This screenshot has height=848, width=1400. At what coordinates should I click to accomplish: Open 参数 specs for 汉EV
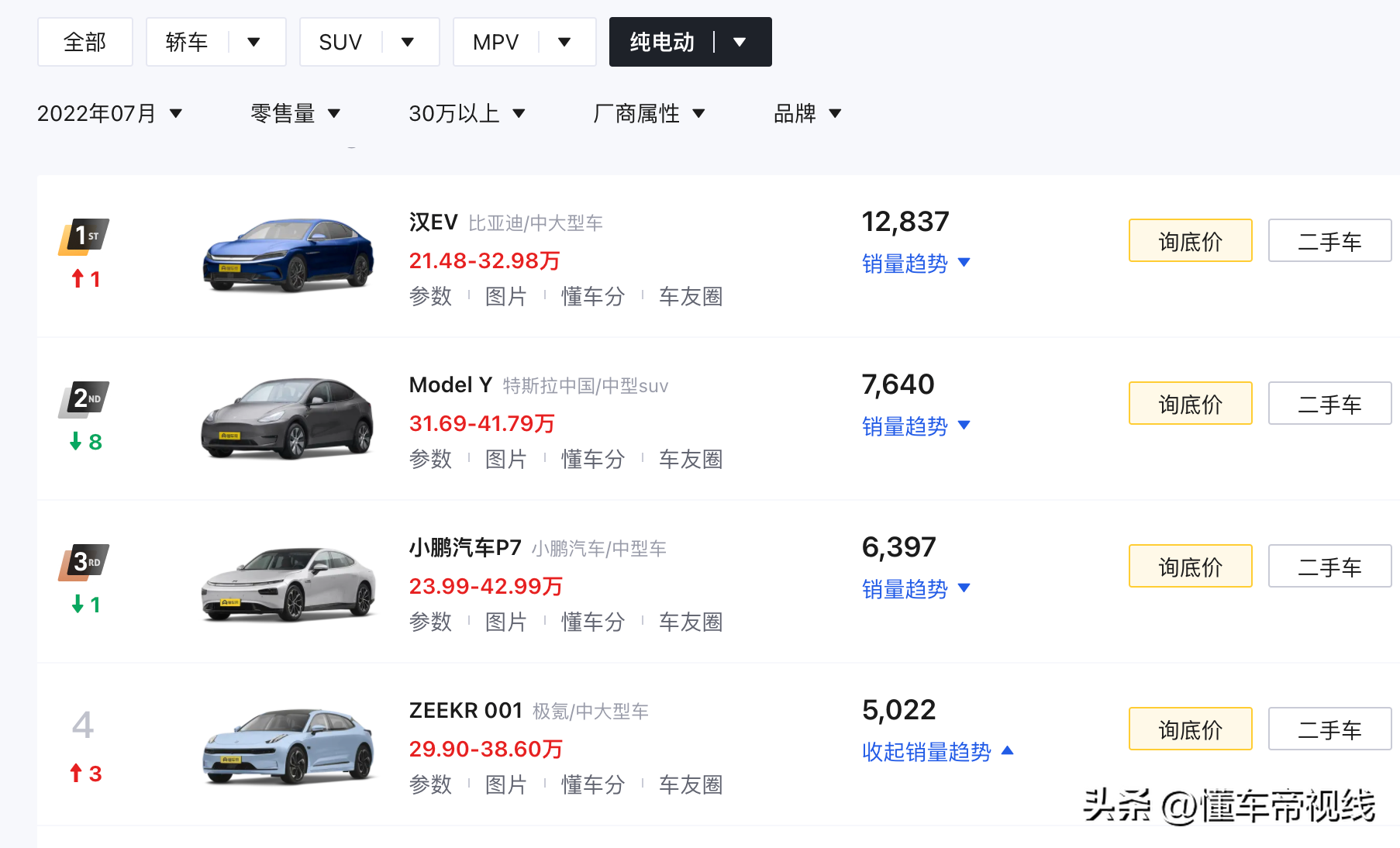[x=430, y=296]
